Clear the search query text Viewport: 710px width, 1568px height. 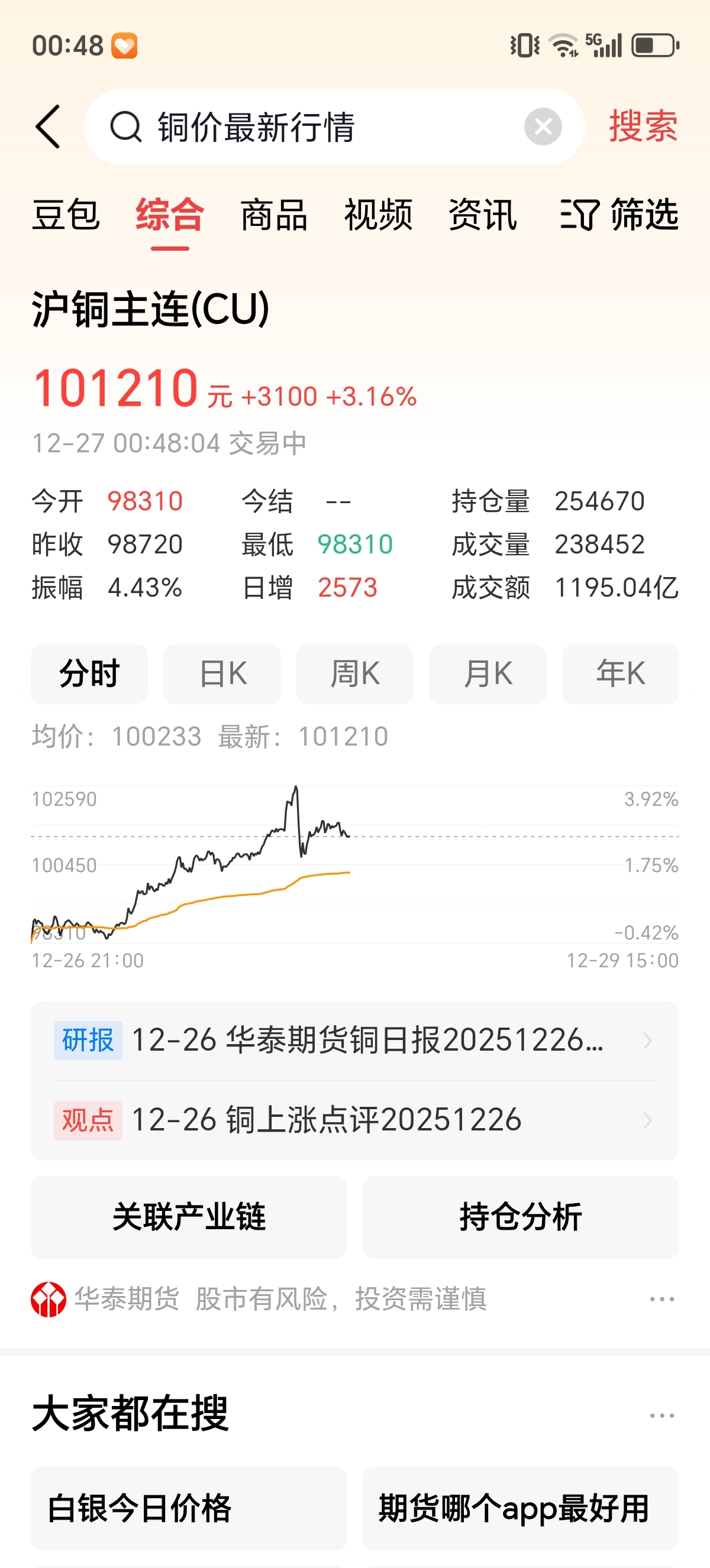pyautogui.click(x=543, y=127)
